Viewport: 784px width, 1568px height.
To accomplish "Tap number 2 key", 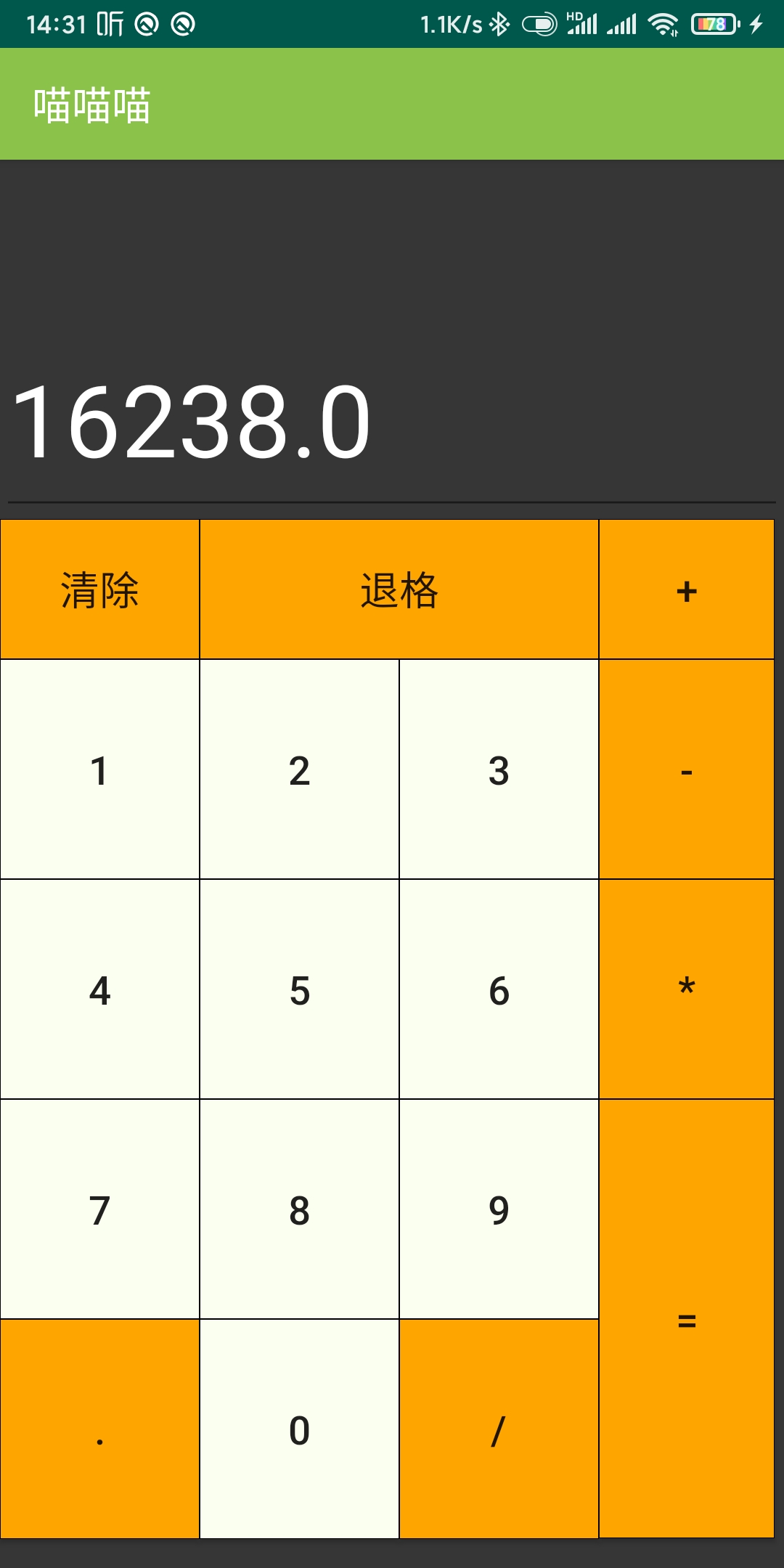I will click(x=299, y=769).
